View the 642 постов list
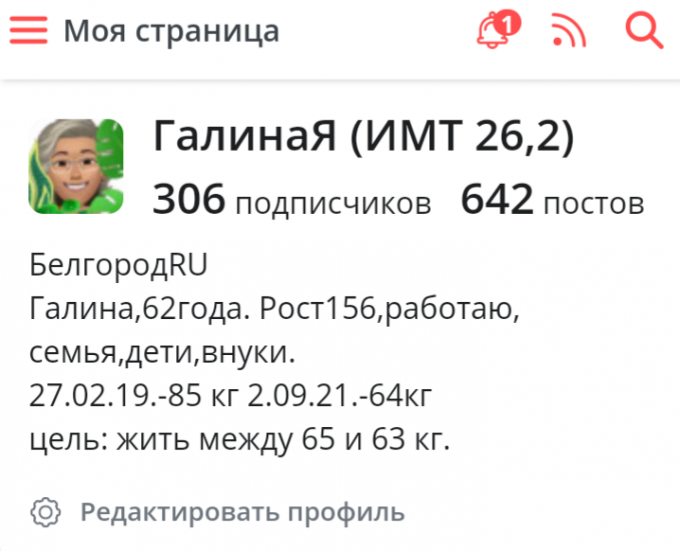The width and height of the screenshot is (680, 551). (552, 203)
